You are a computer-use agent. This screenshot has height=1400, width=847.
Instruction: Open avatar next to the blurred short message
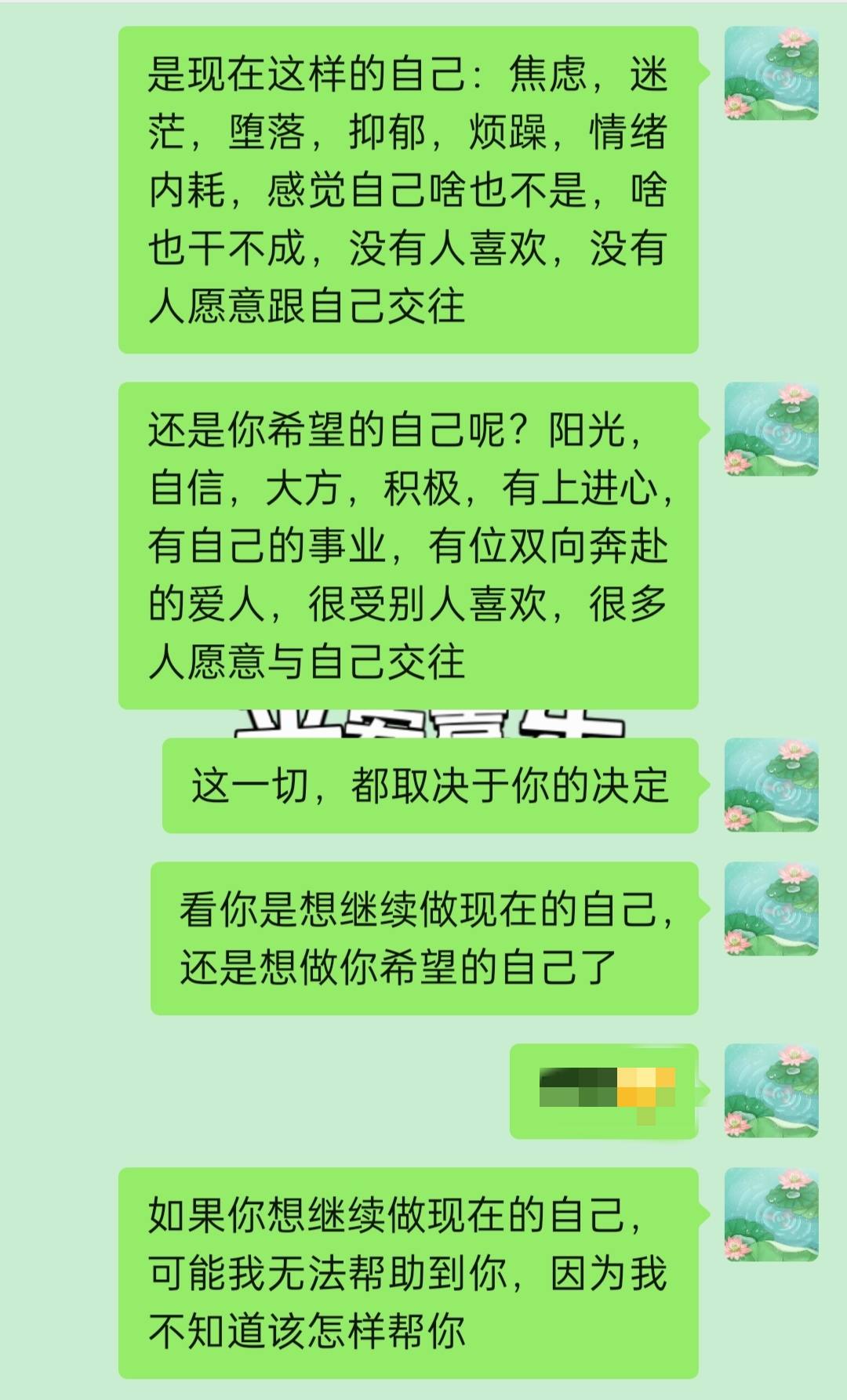click(771, 1090)
